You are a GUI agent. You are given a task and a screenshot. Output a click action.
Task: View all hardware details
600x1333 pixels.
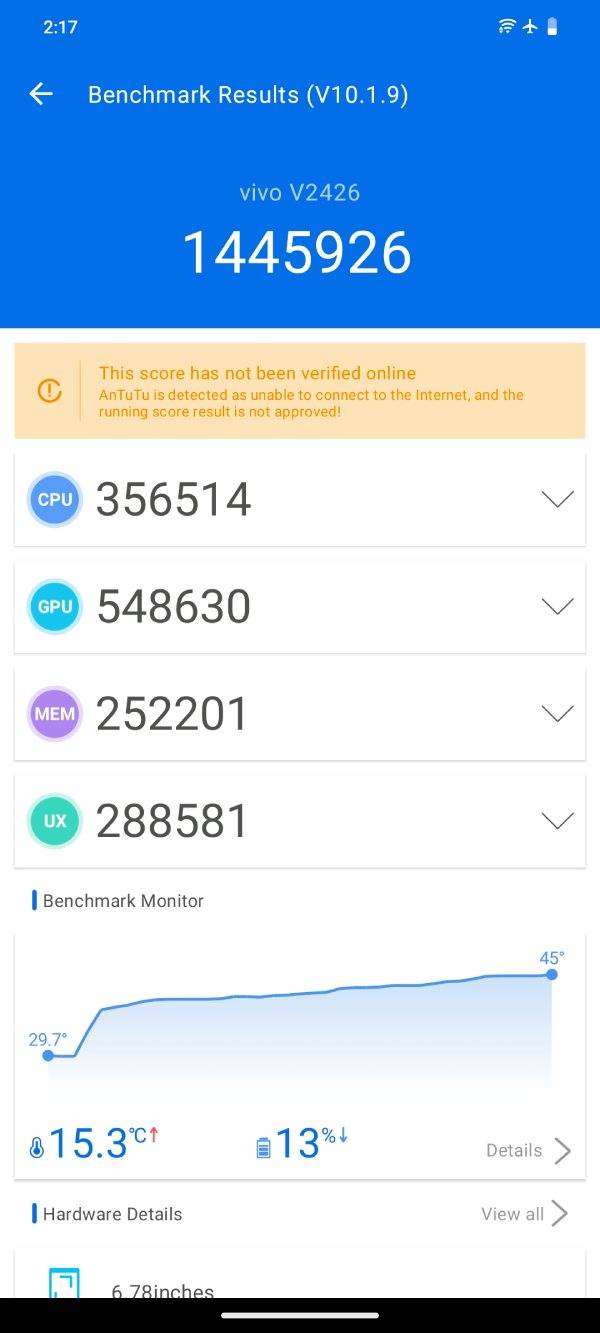click(x=525, y=1214)
